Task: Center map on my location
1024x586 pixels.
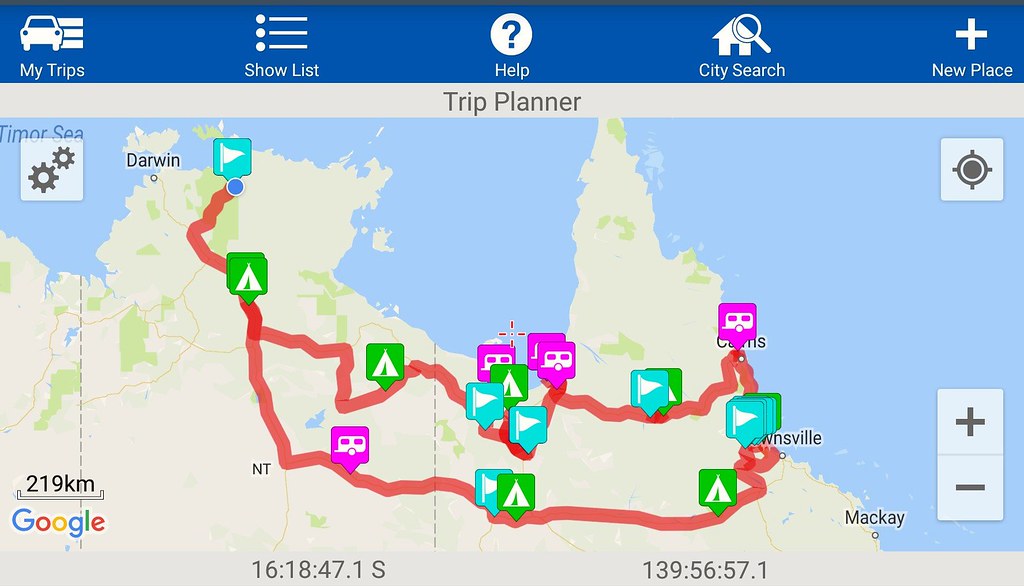Action: [971, 169]
